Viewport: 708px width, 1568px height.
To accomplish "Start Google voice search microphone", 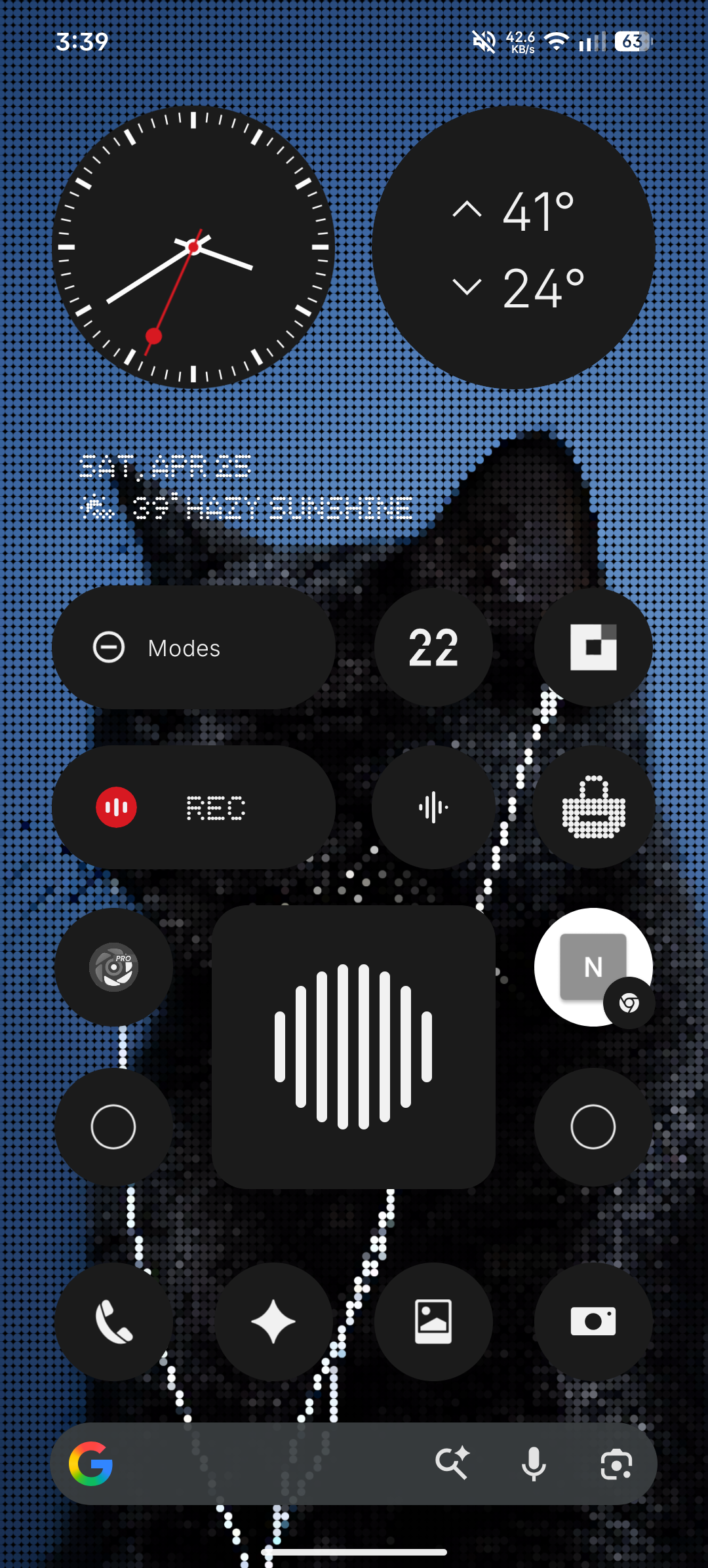I will [534, 1463].
